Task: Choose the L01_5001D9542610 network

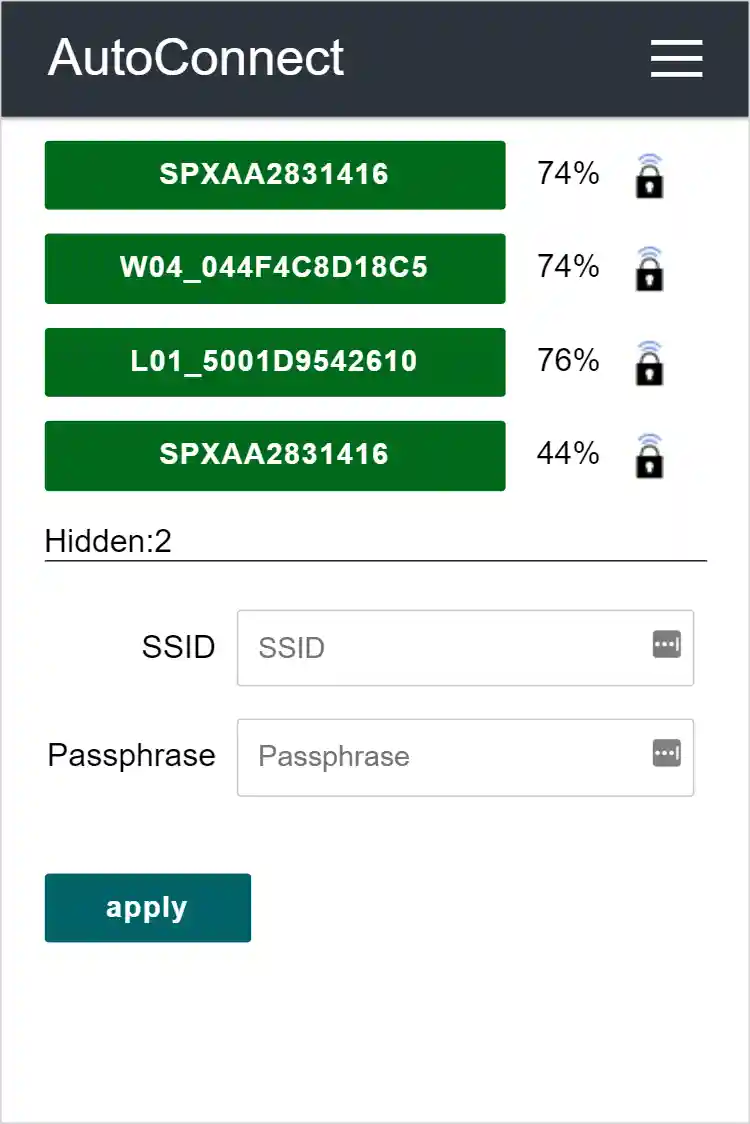Action: (x=274, y=361)
